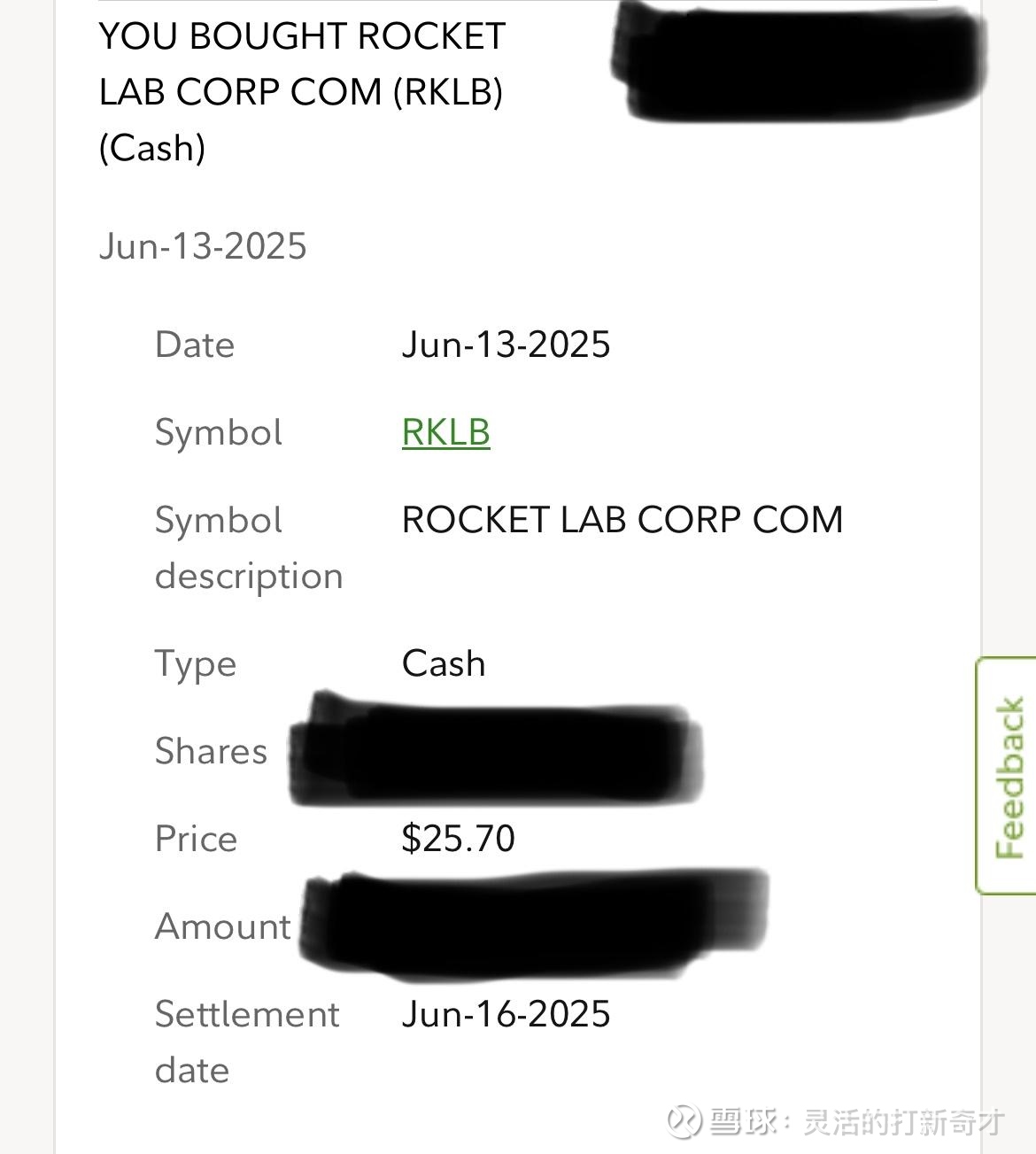Click the Shares row label
Screen dimensions: 1036x1154
211,751
